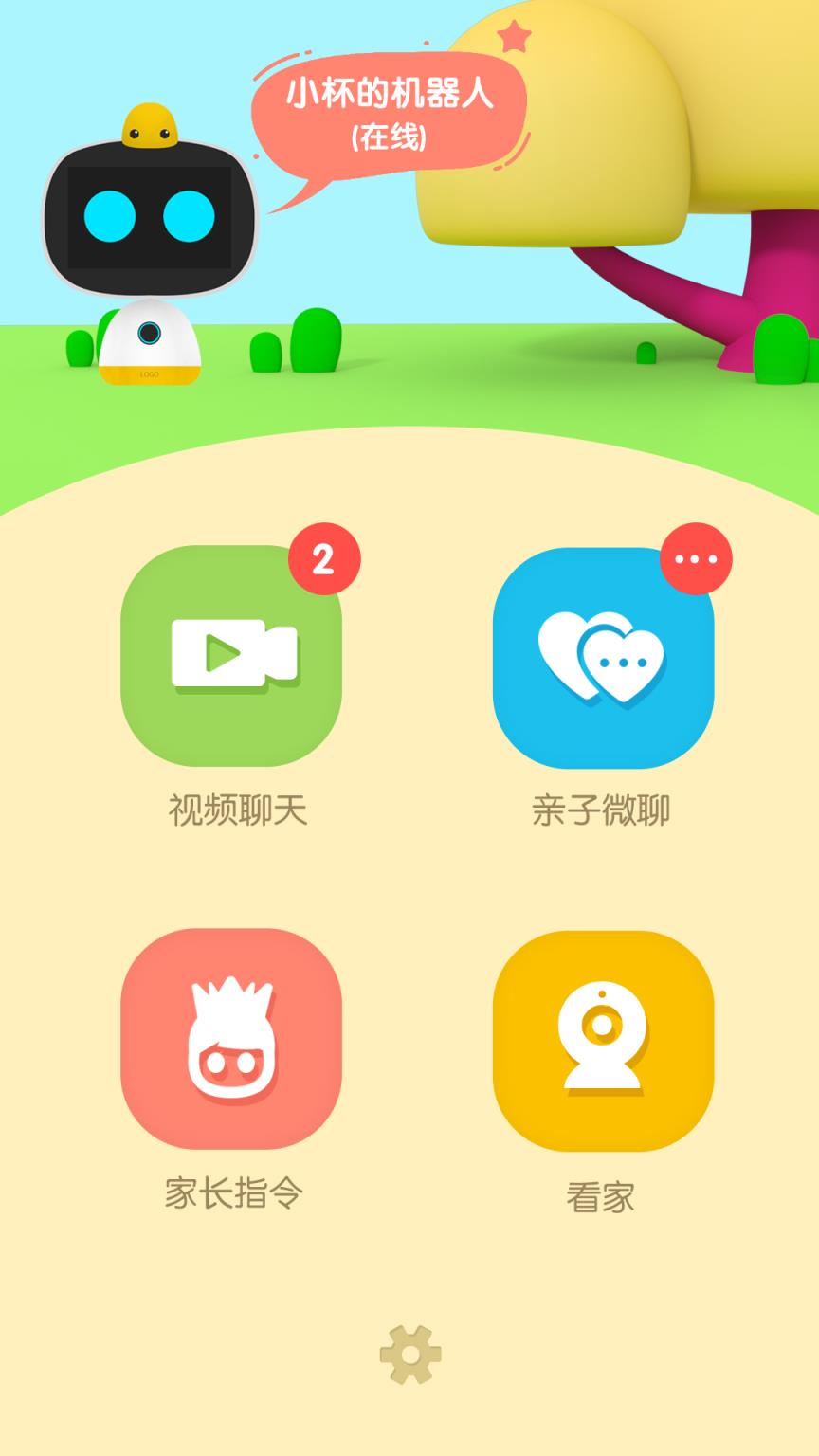Screen dimensions: 819x1456
Task: Tap the yellow chick on the robot's head
Action: pyautogui.click(x=150, y=123)
